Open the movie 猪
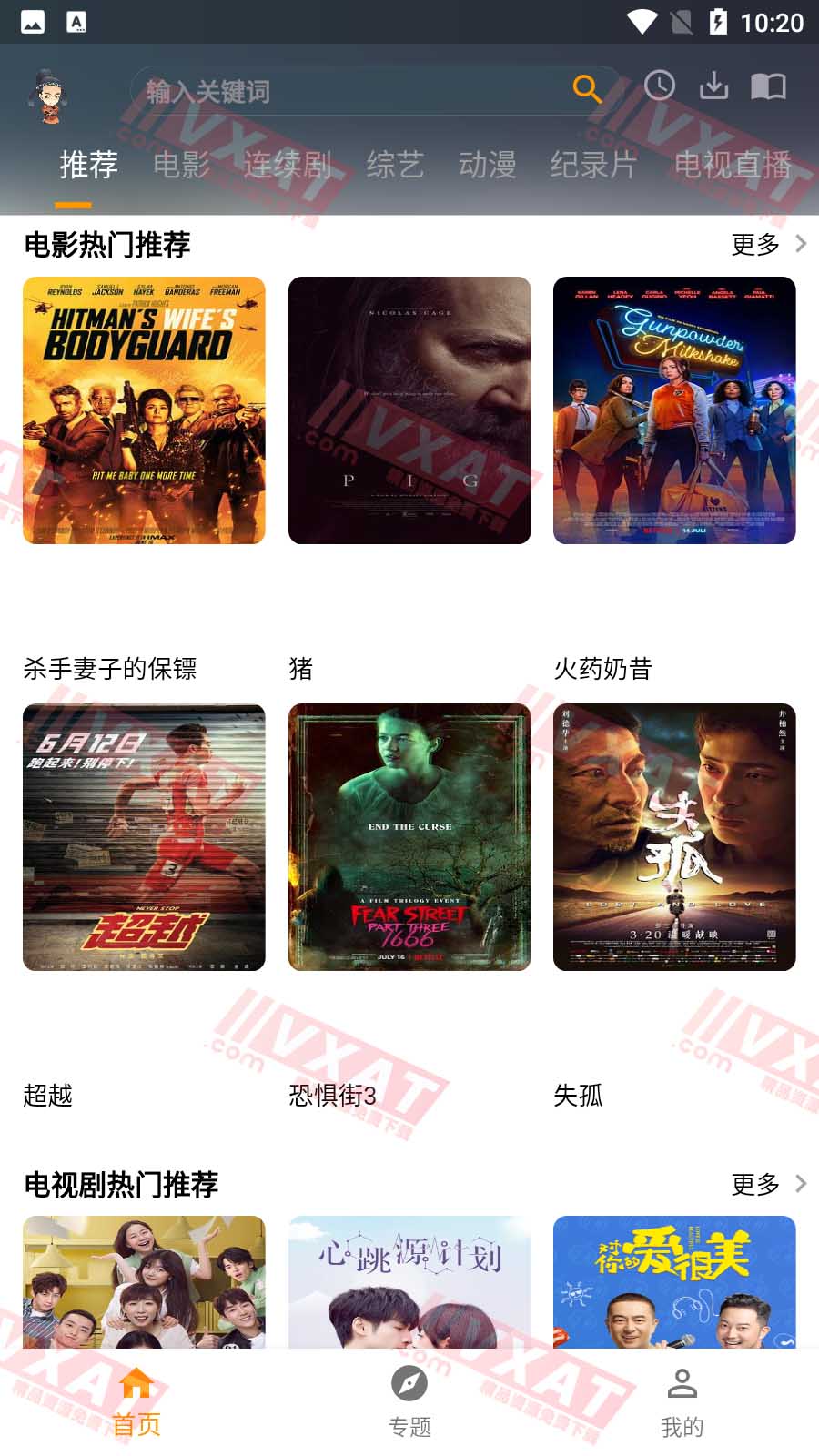The image size is (819, 1456). pos(409,410)
